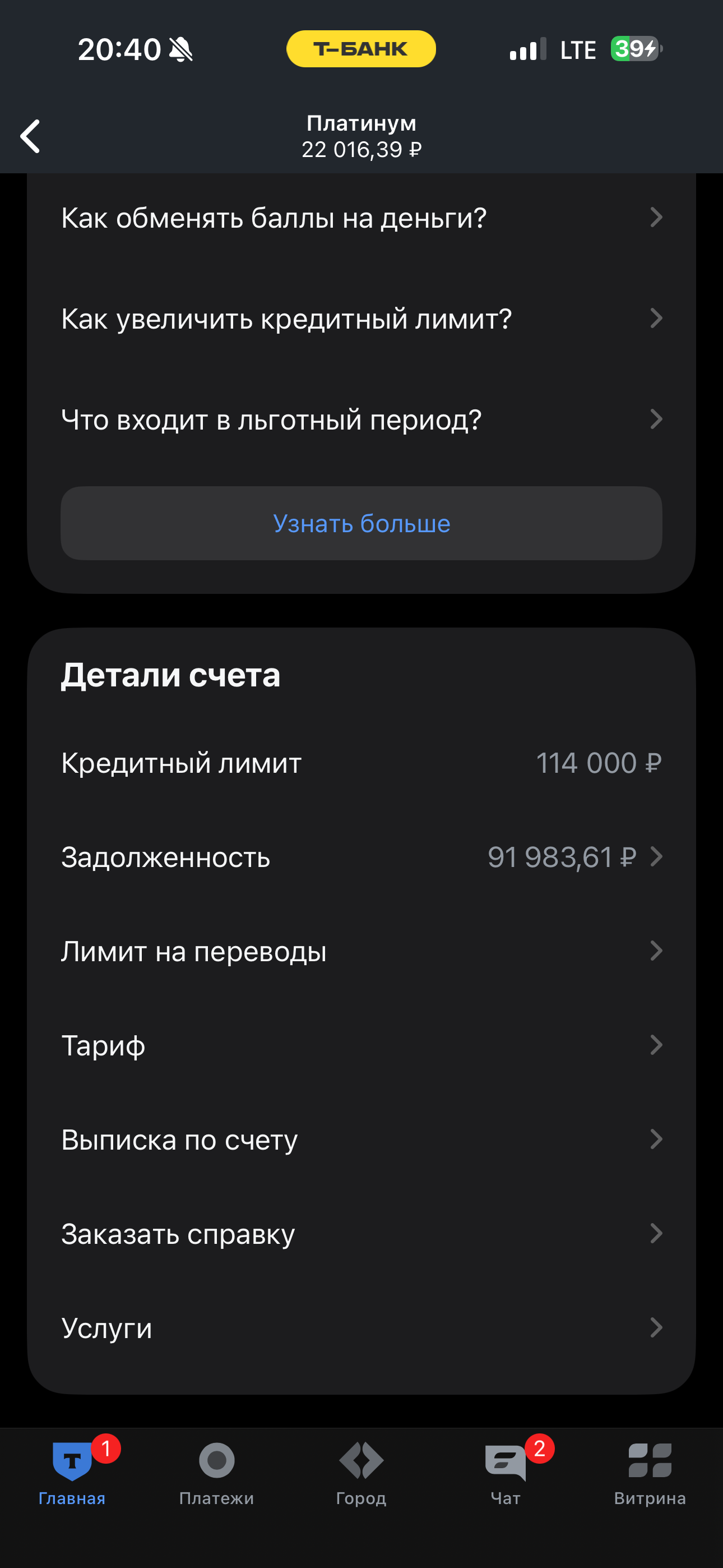Tap the yellow Т-БАНК logo badge

(x=361, y=49)
